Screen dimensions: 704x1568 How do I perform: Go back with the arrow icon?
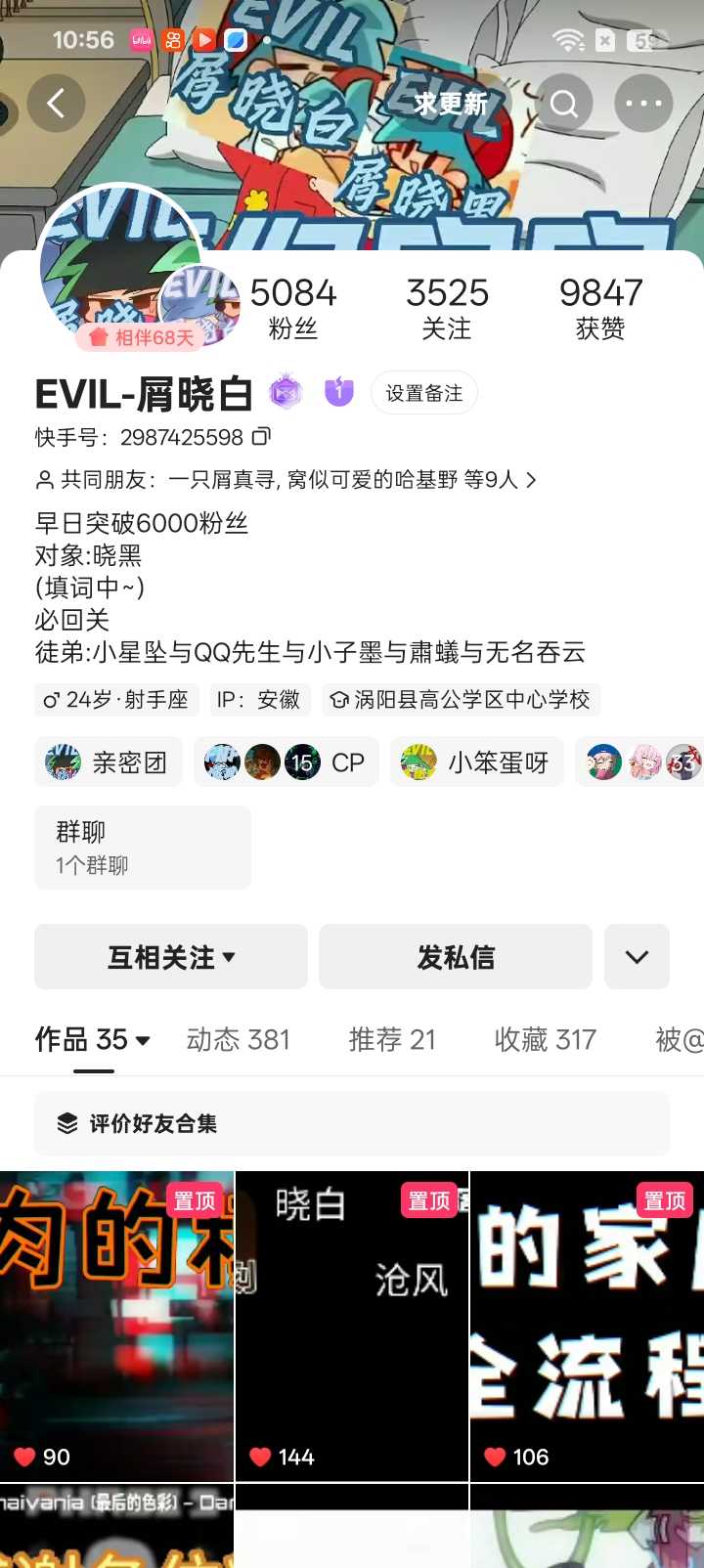pyautogui.click(x=56, y=103)
